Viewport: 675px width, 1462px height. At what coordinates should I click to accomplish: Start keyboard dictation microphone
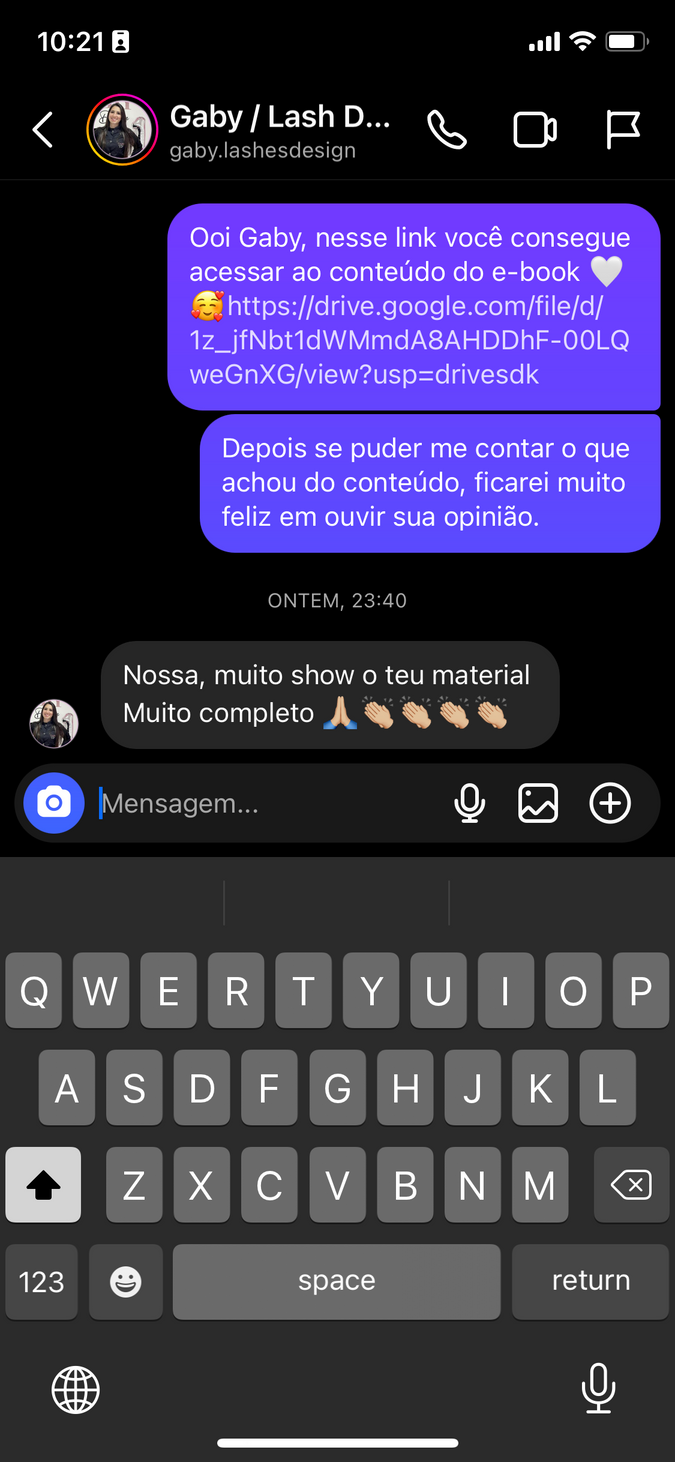click(598, 1389)
